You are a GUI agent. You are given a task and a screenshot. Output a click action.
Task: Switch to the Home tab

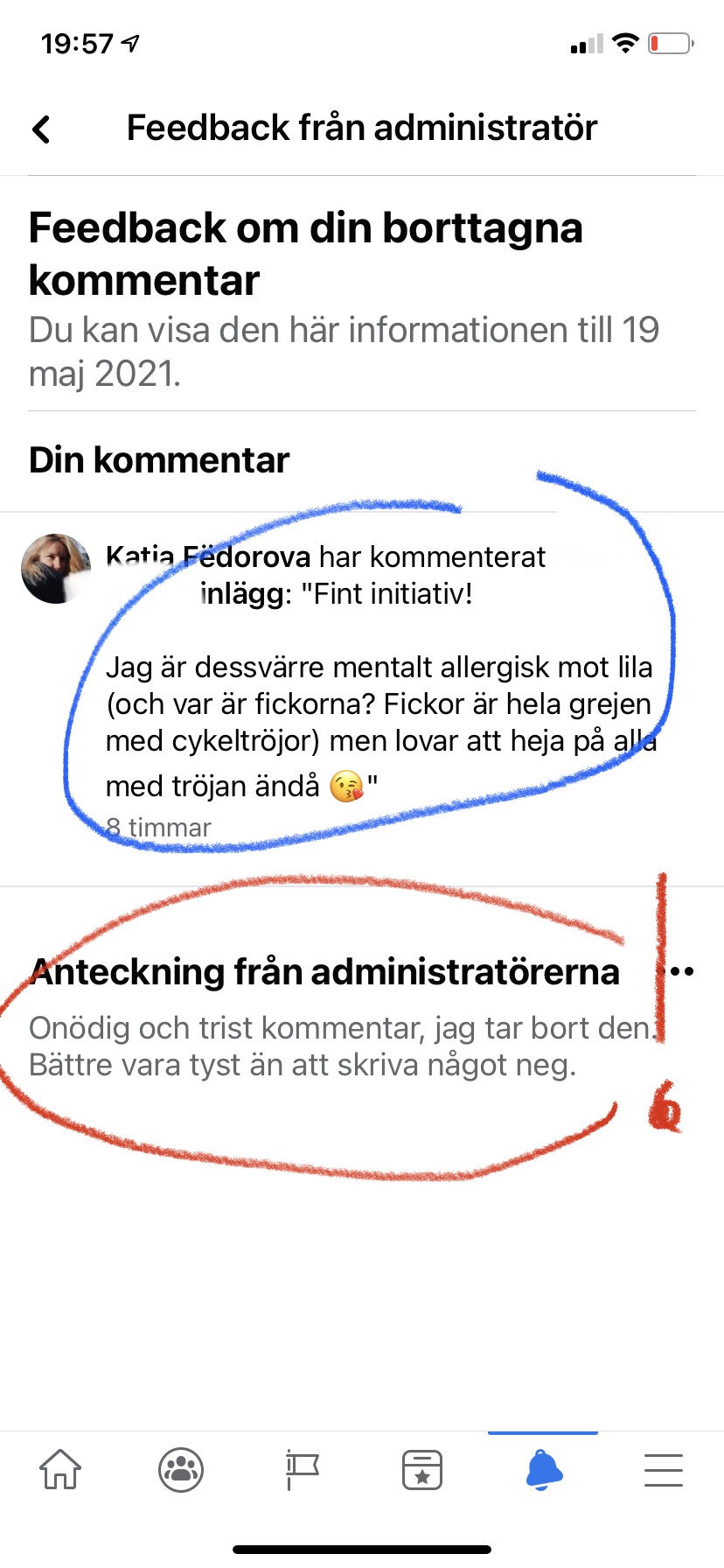[60, 1469]
